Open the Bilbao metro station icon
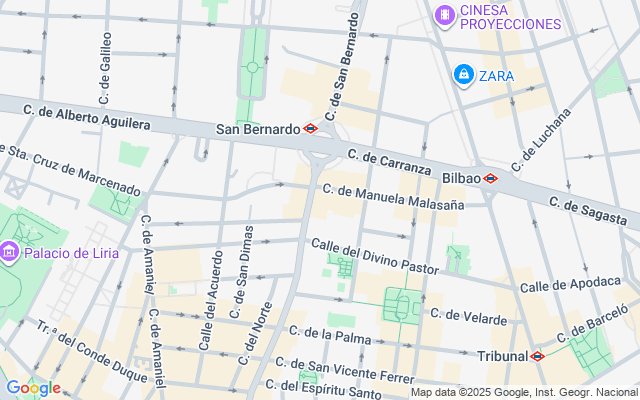The width and height of the screenshot is (640, 400). tap(490, 178)
